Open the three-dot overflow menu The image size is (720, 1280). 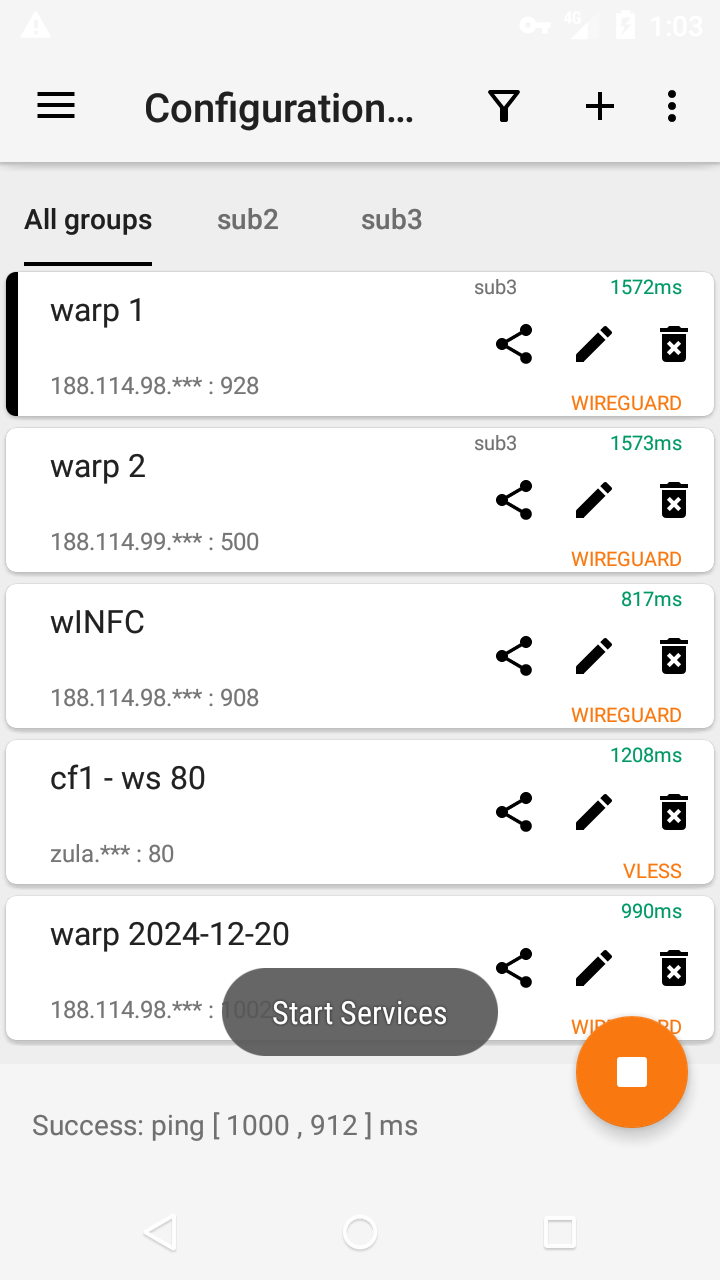[x=672, y=106]
